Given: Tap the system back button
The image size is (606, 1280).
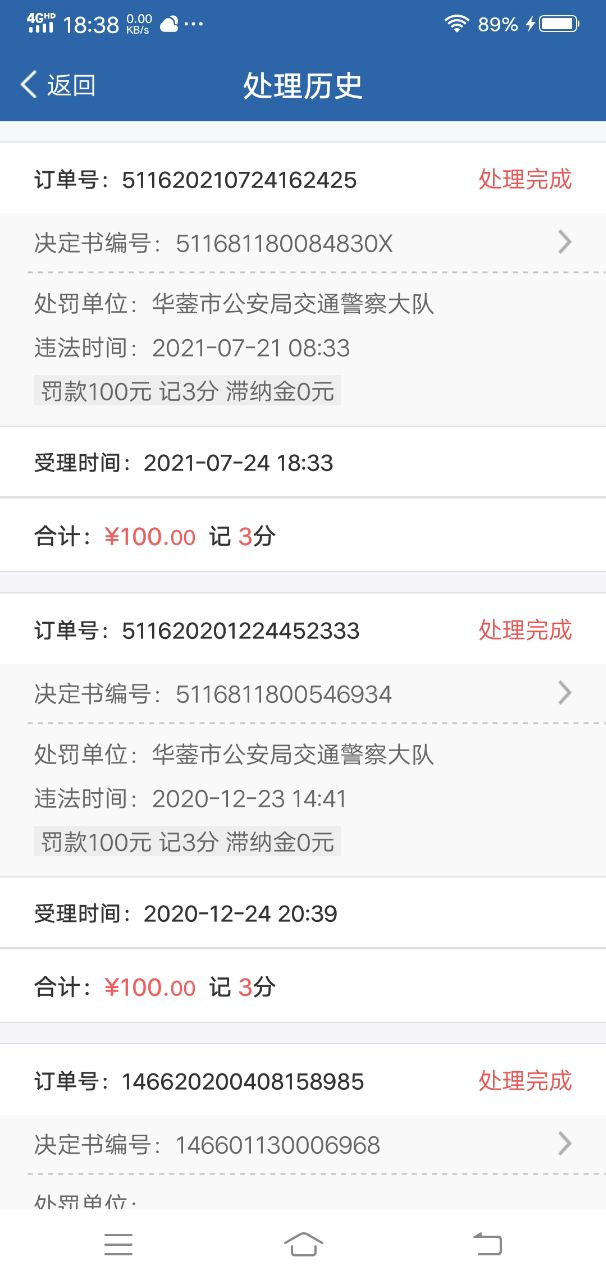Looking at the screenshot, I should point(487,1244).
